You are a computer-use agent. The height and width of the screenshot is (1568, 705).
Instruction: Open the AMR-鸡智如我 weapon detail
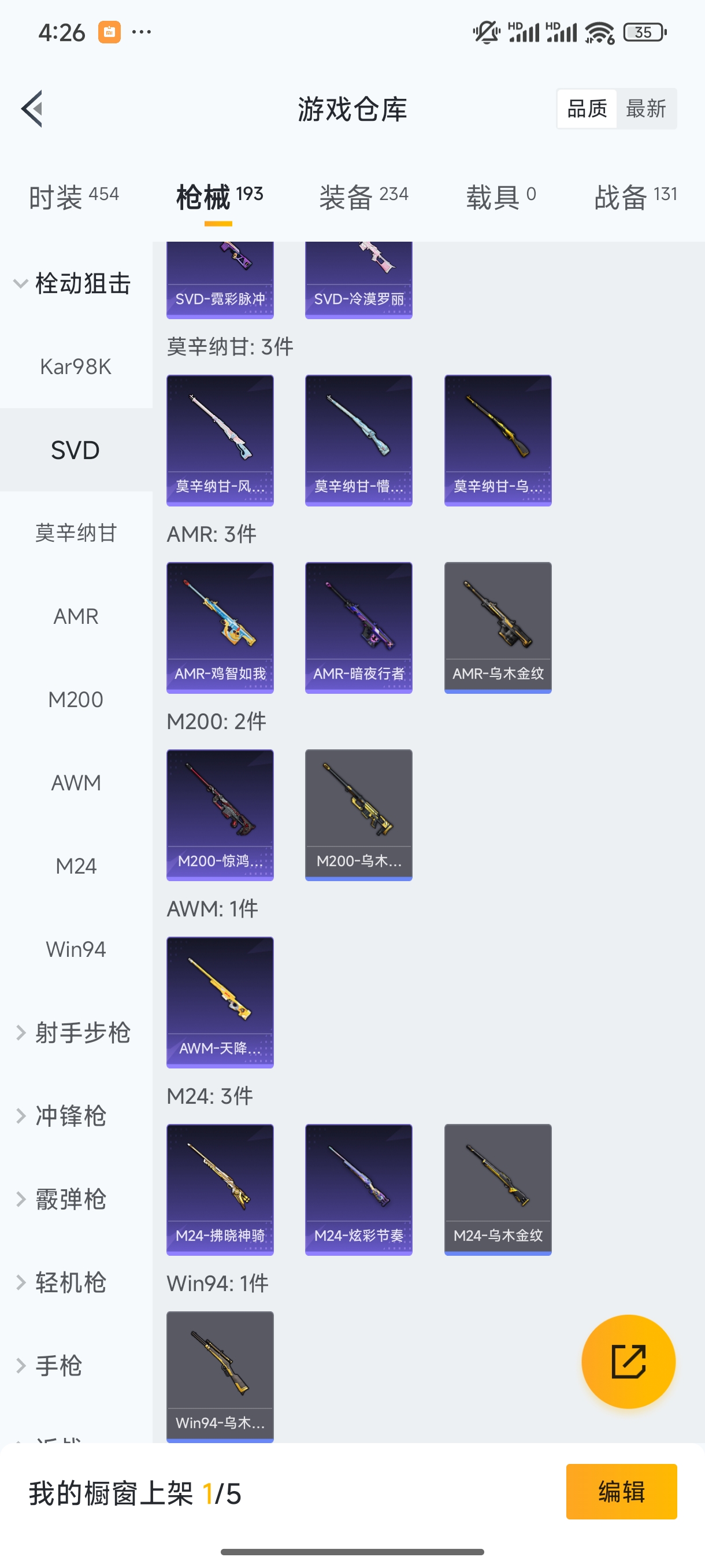pyautogui.click(x=220, y=628)
